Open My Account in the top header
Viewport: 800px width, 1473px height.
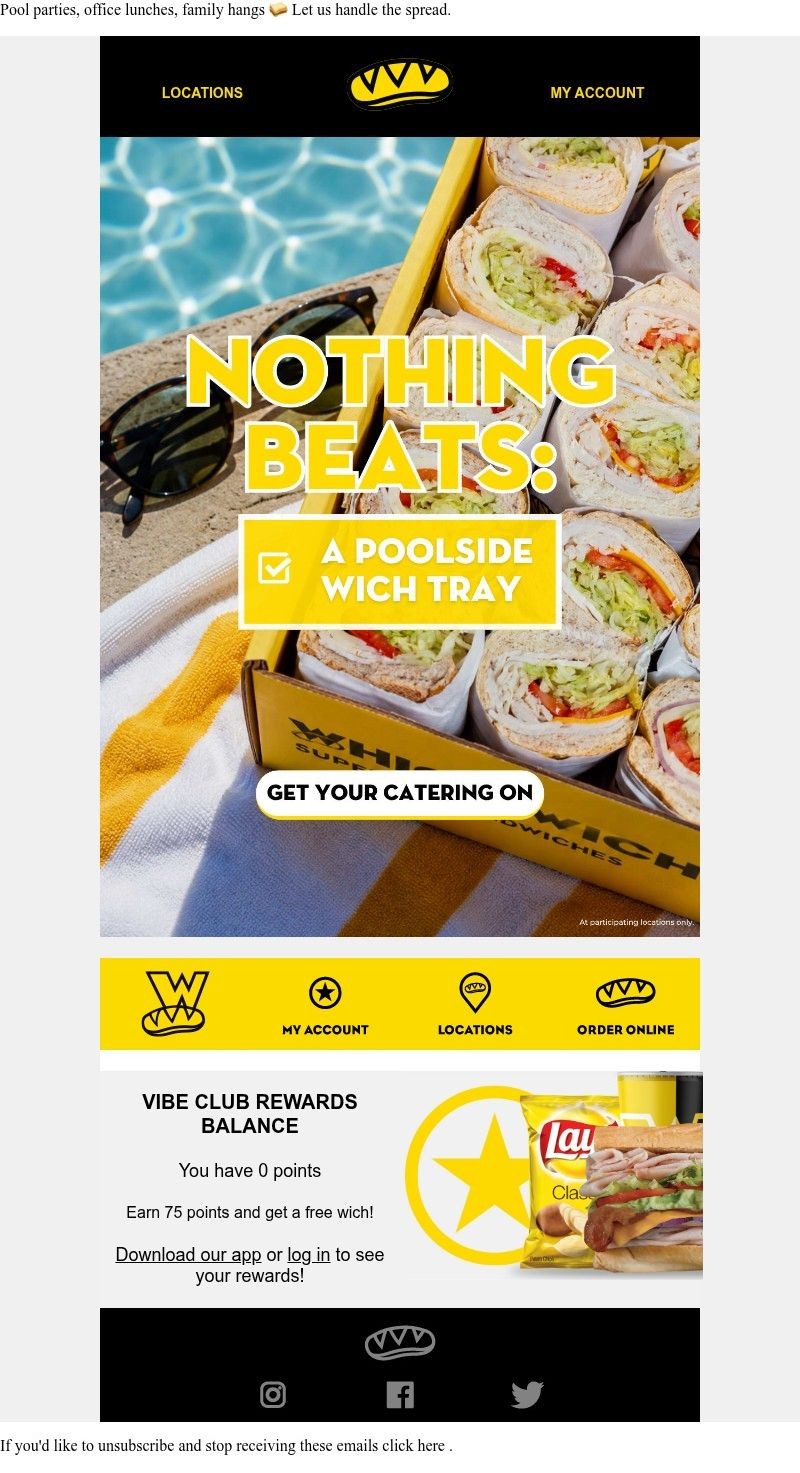tap(597, 92)
